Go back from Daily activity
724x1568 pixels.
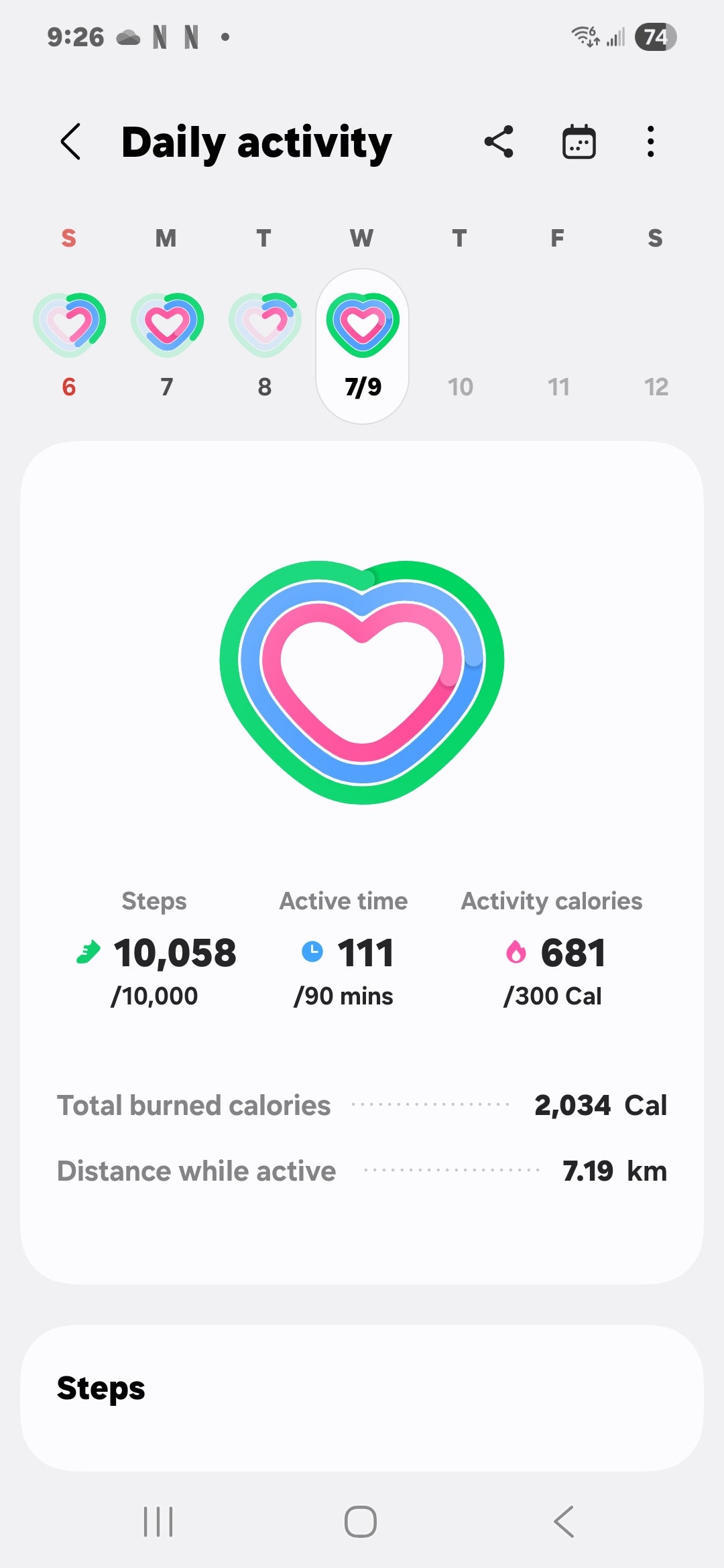point(70,142)
